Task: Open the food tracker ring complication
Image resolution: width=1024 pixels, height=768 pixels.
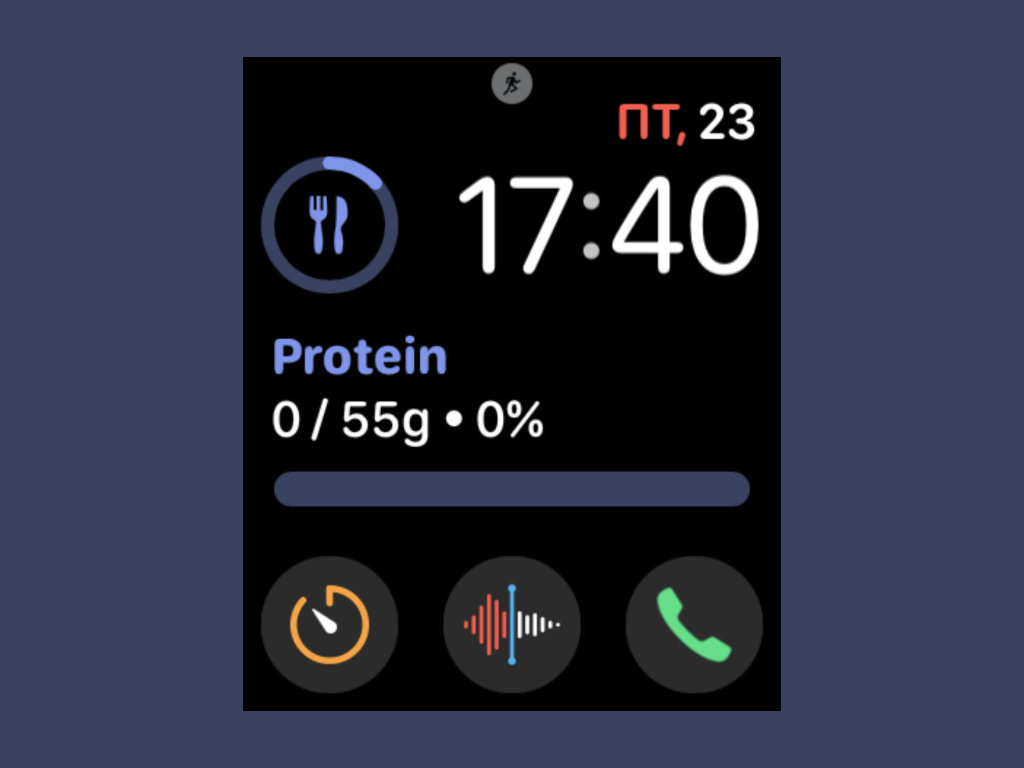Action: pos(330,224)
